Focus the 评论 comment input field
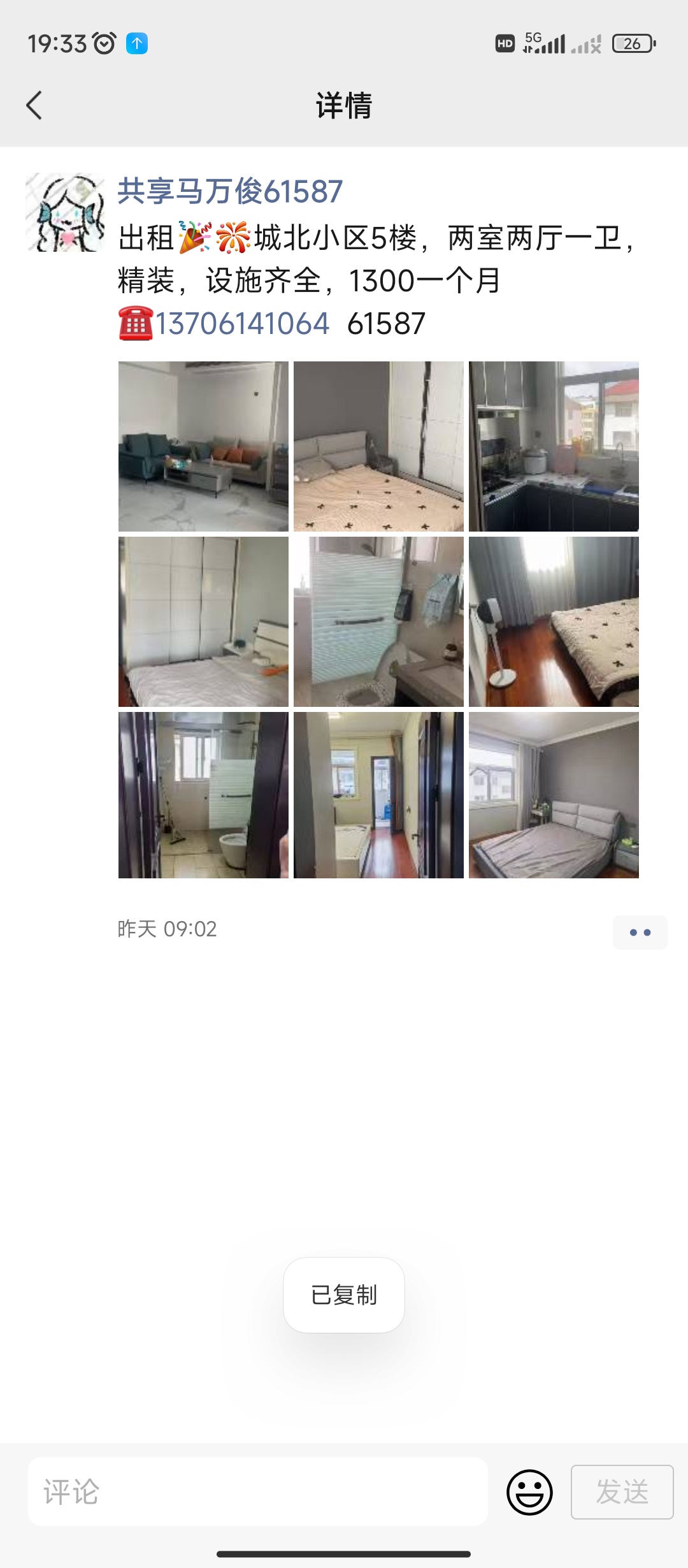Viewport: 688px width, 1568px height. click(x=258, y=1492)
